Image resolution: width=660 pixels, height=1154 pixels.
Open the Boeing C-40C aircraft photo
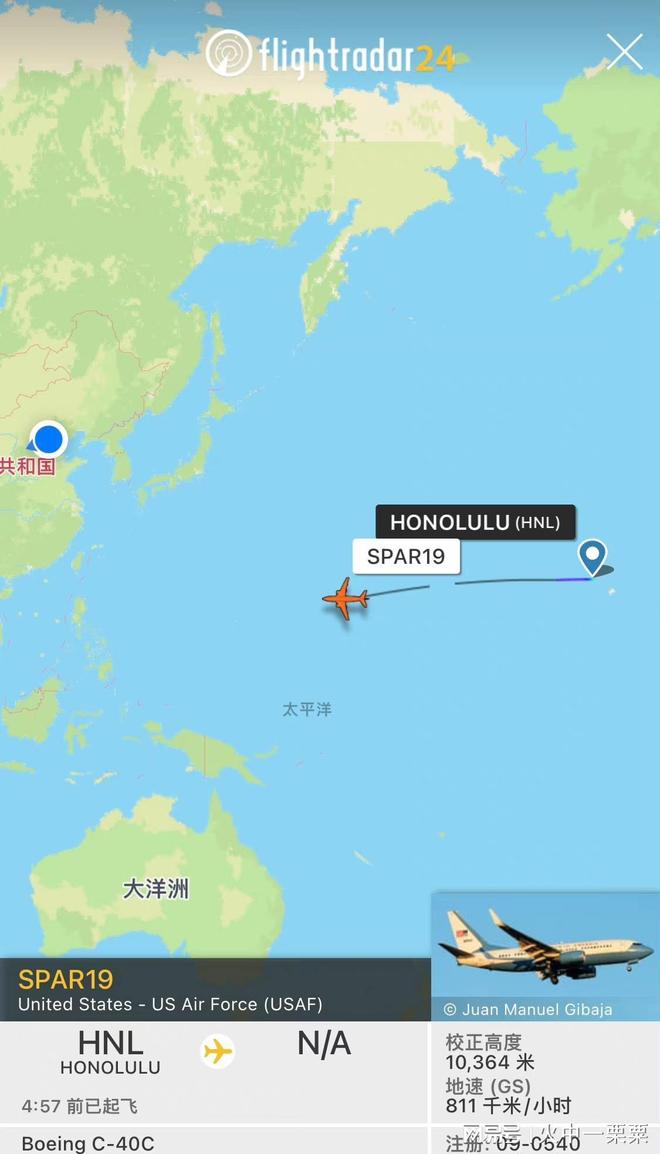(545, 956)
